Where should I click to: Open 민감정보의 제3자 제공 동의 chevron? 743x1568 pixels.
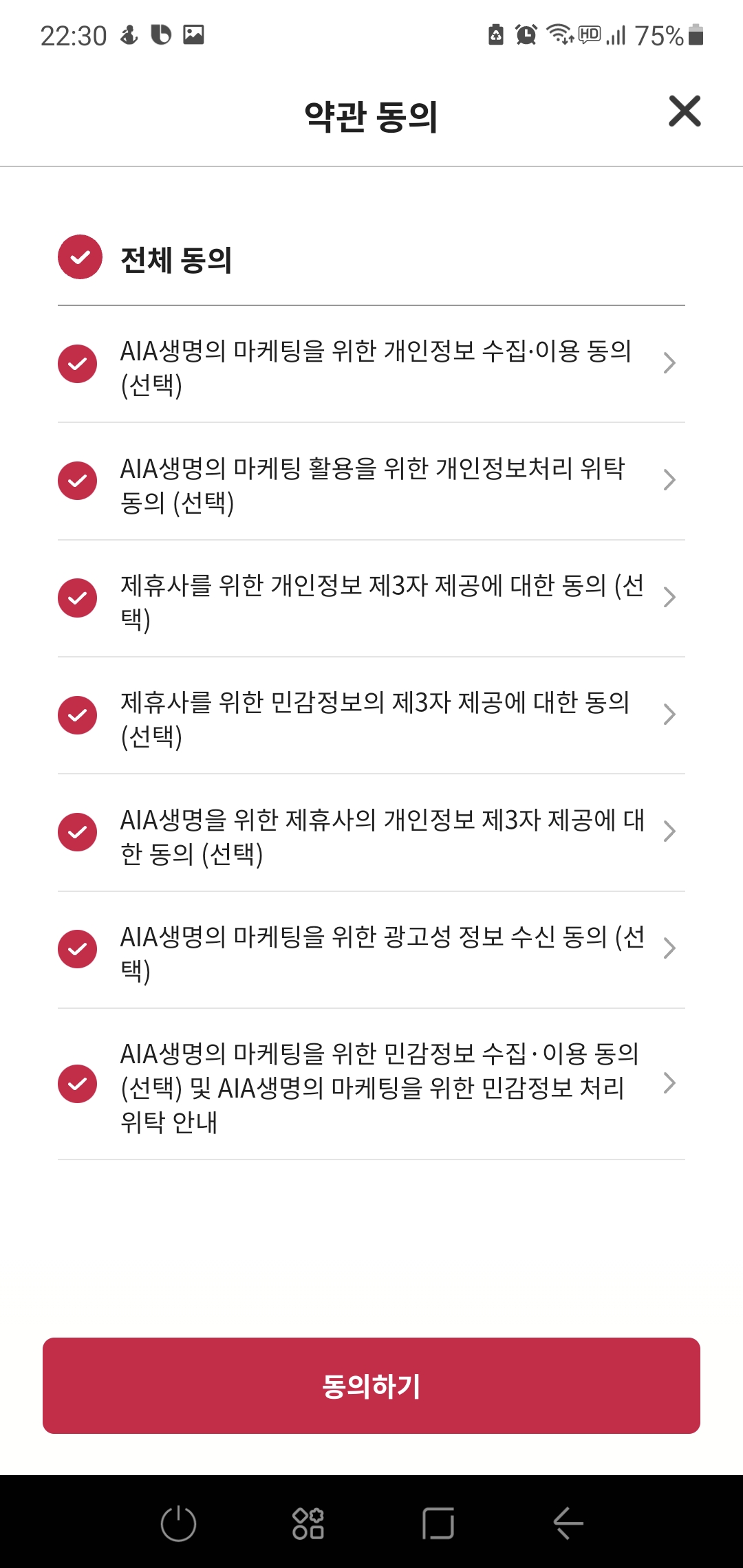pyautogui.click(x=669, y=715)
